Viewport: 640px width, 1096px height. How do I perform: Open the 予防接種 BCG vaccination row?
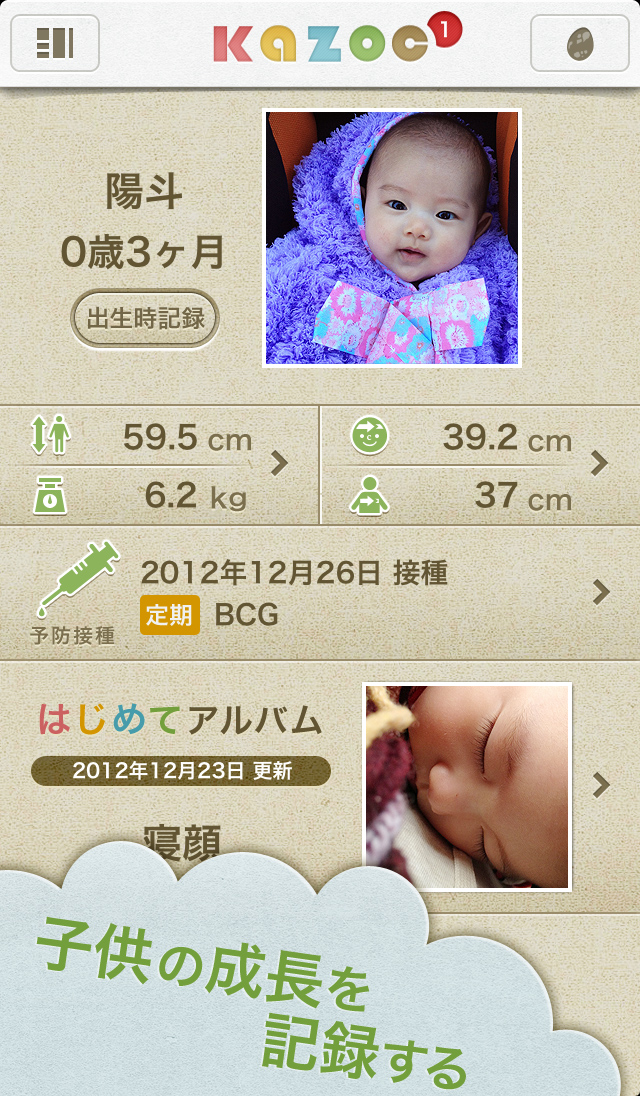click(320, 592)
